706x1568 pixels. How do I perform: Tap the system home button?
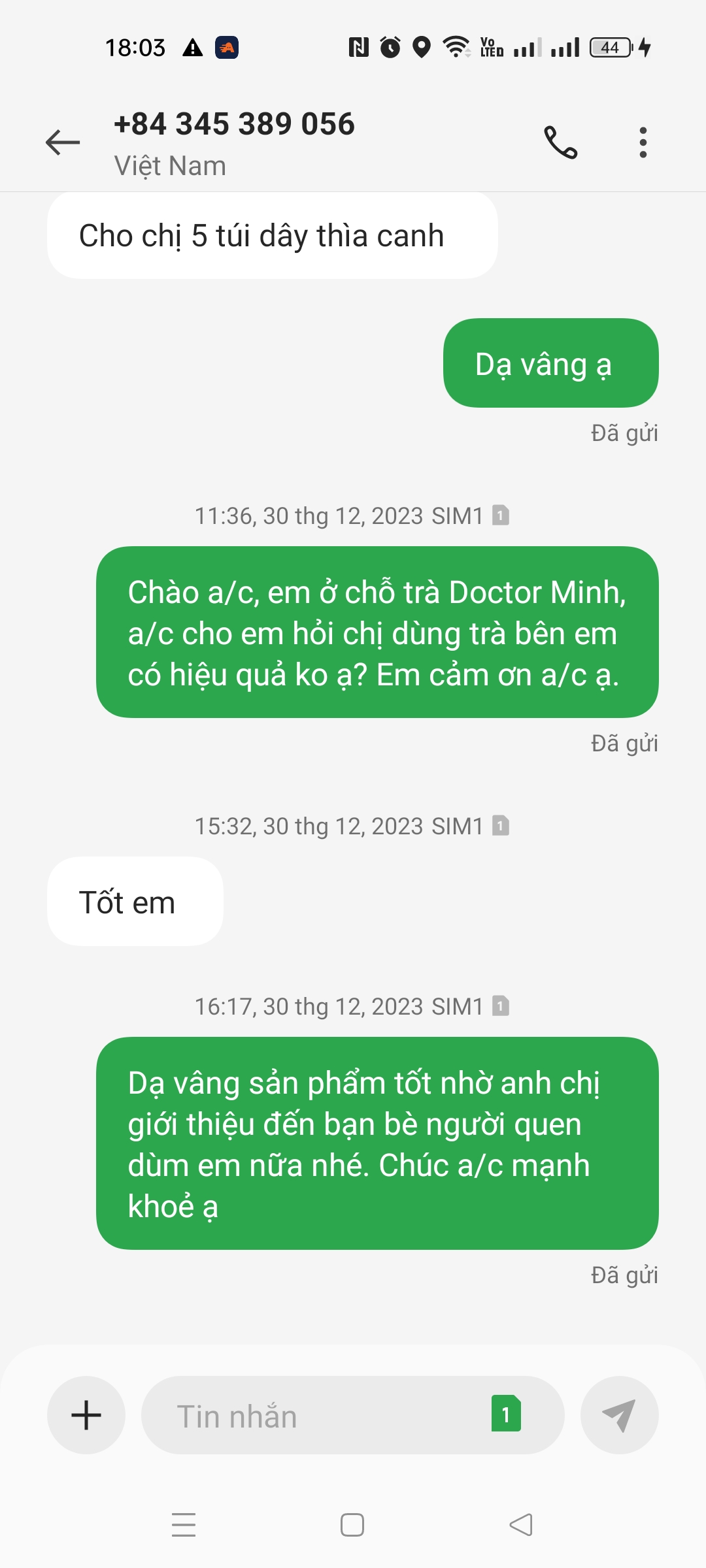352,1525
